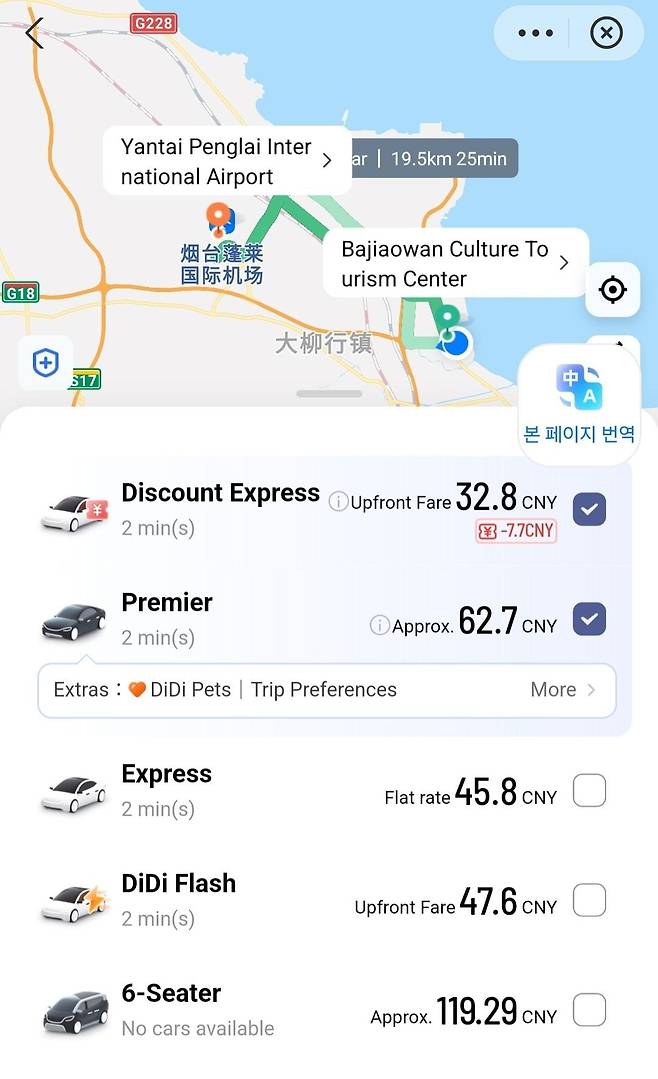
Task: Recenter map on current location
Action: pyautogui.click(x=612, y=290)
